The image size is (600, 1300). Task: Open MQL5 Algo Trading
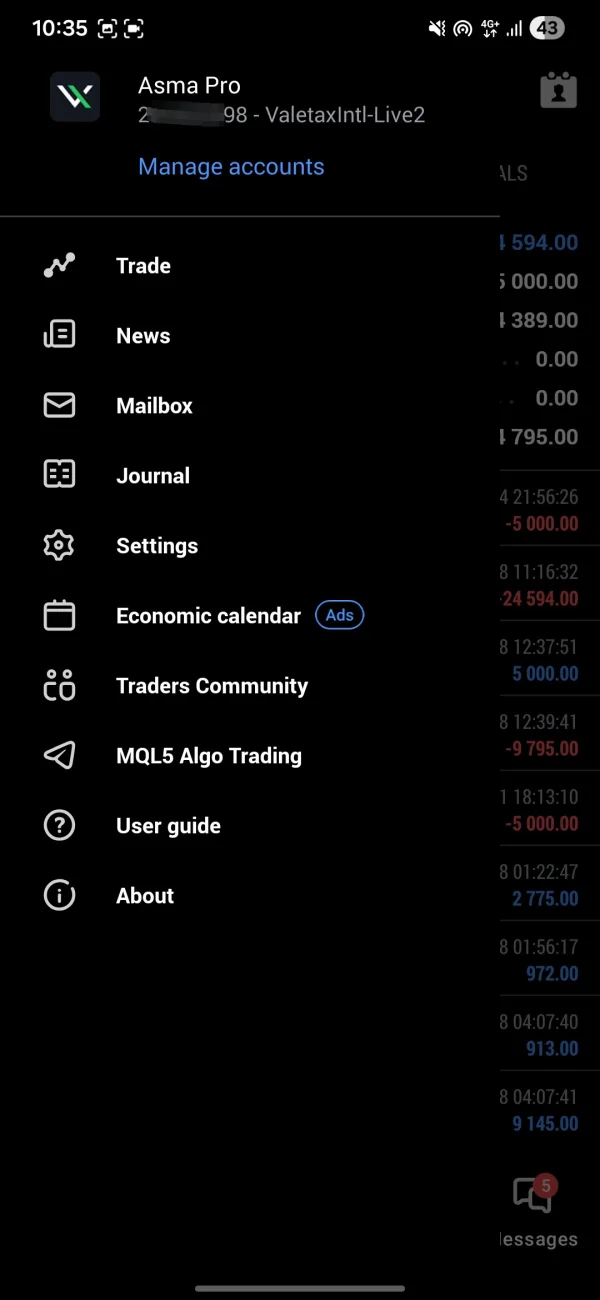click(250, 756)
